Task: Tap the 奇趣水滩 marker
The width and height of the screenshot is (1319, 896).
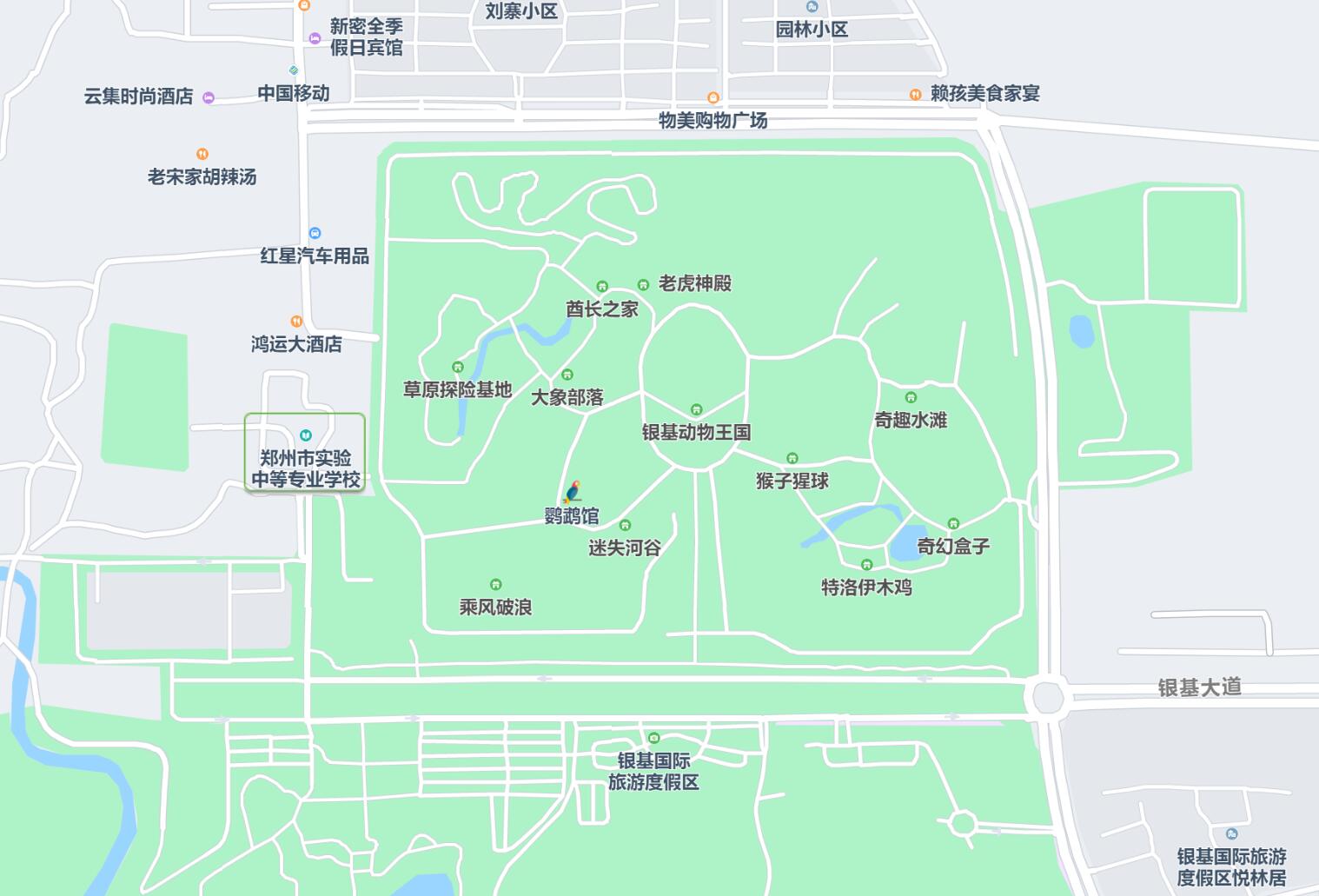Action: tap(911, 398)
